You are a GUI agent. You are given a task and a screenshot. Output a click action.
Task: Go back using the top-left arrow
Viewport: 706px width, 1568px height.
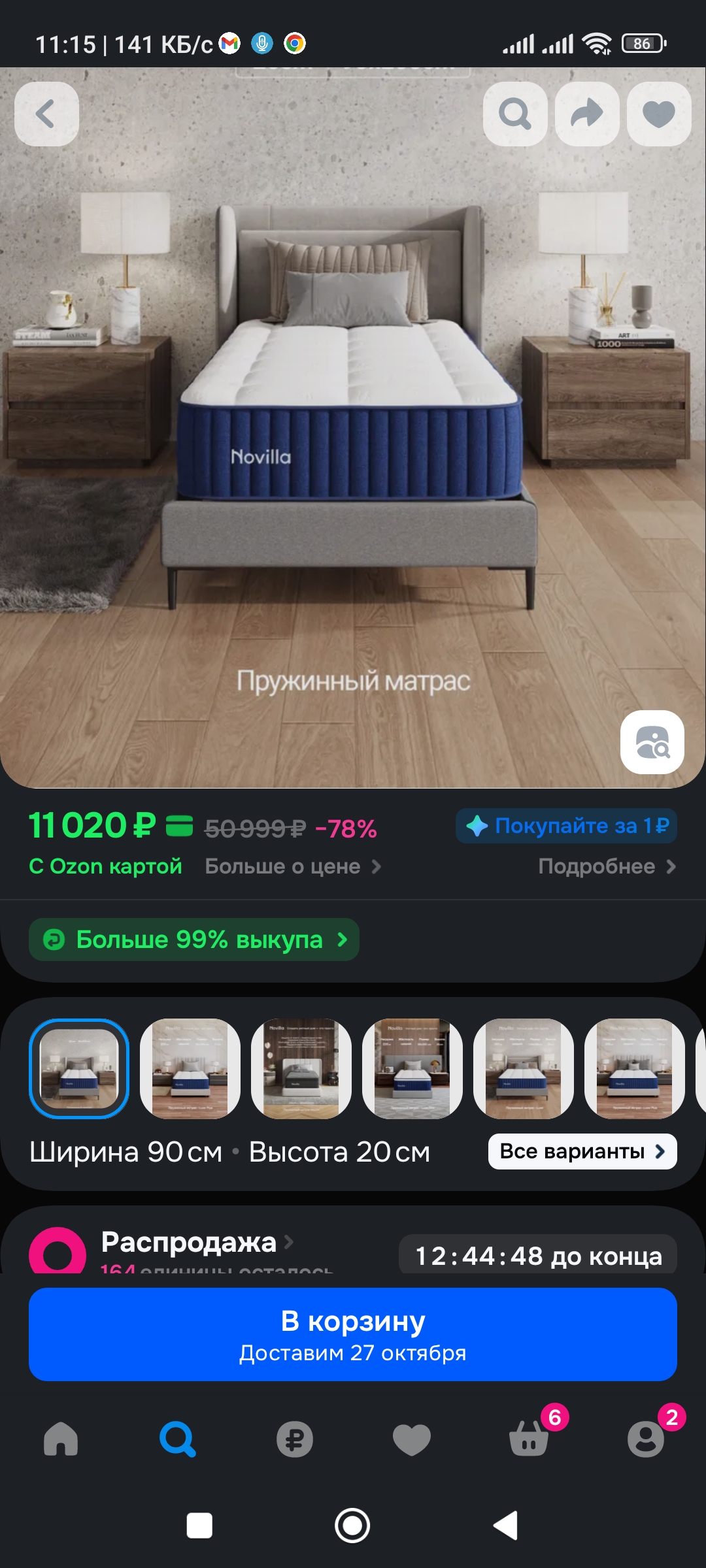pos(46,114)
